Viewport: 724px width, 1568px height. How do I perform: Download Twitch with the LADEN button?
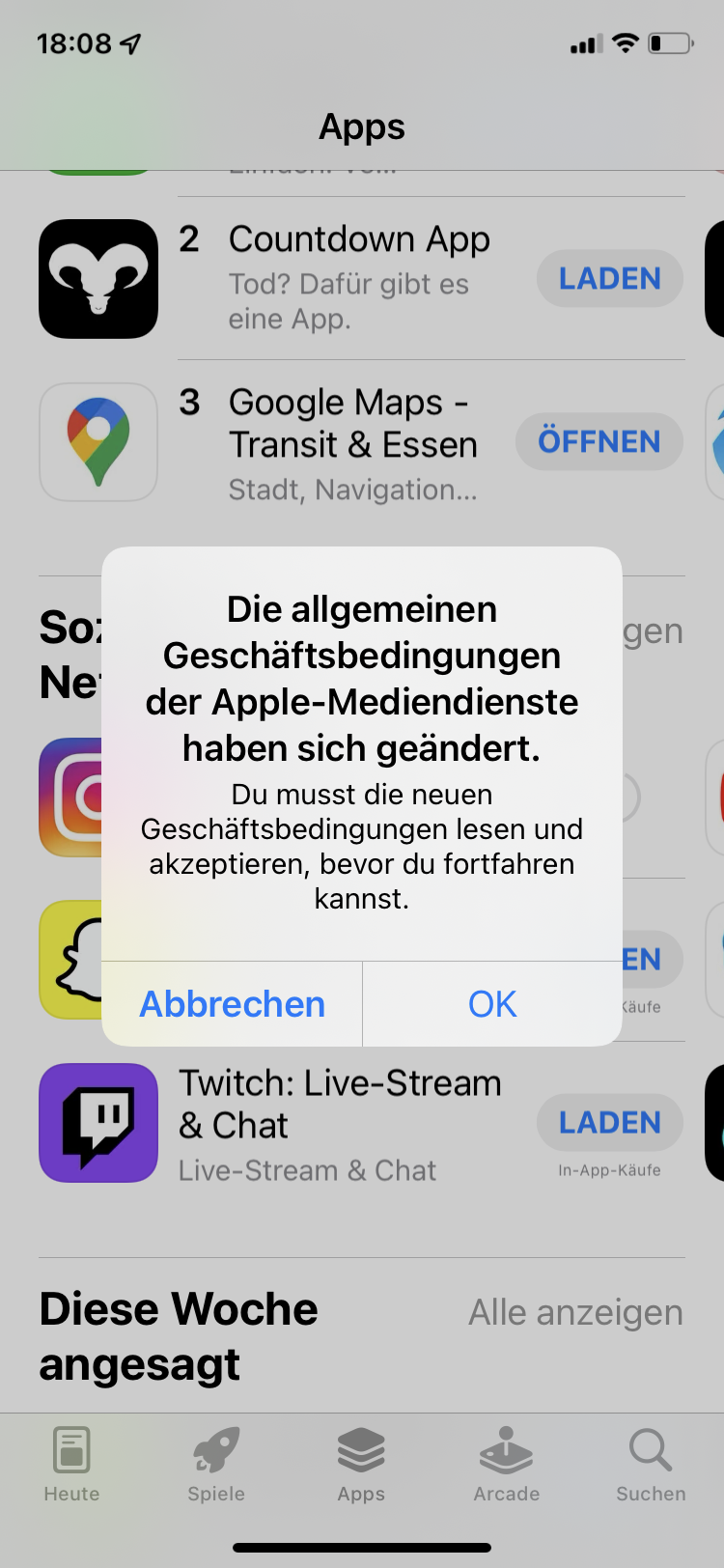pos(610,1123)
